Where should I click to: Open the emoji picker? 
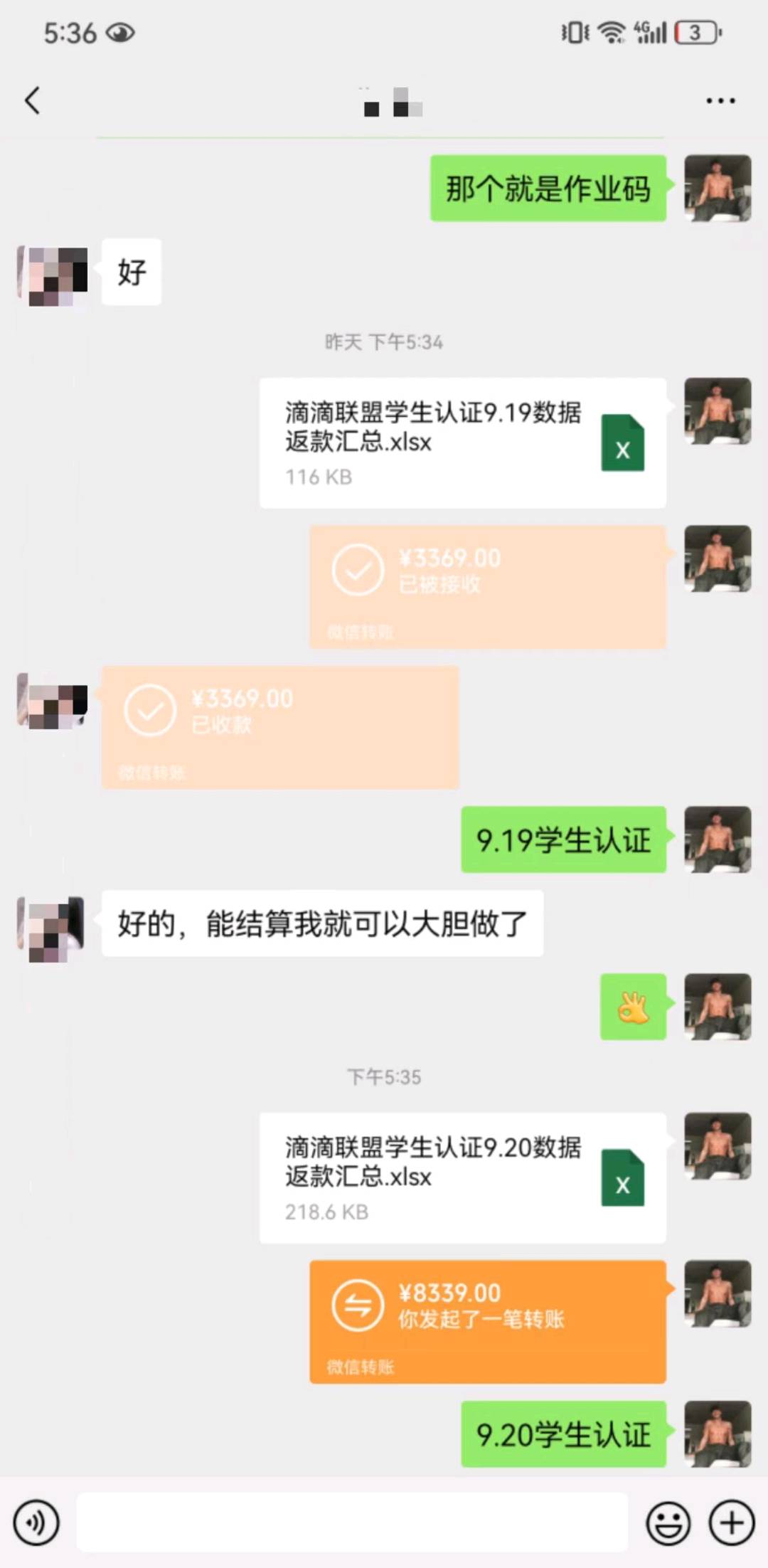pyautogui.click(x=668, y=1522)
